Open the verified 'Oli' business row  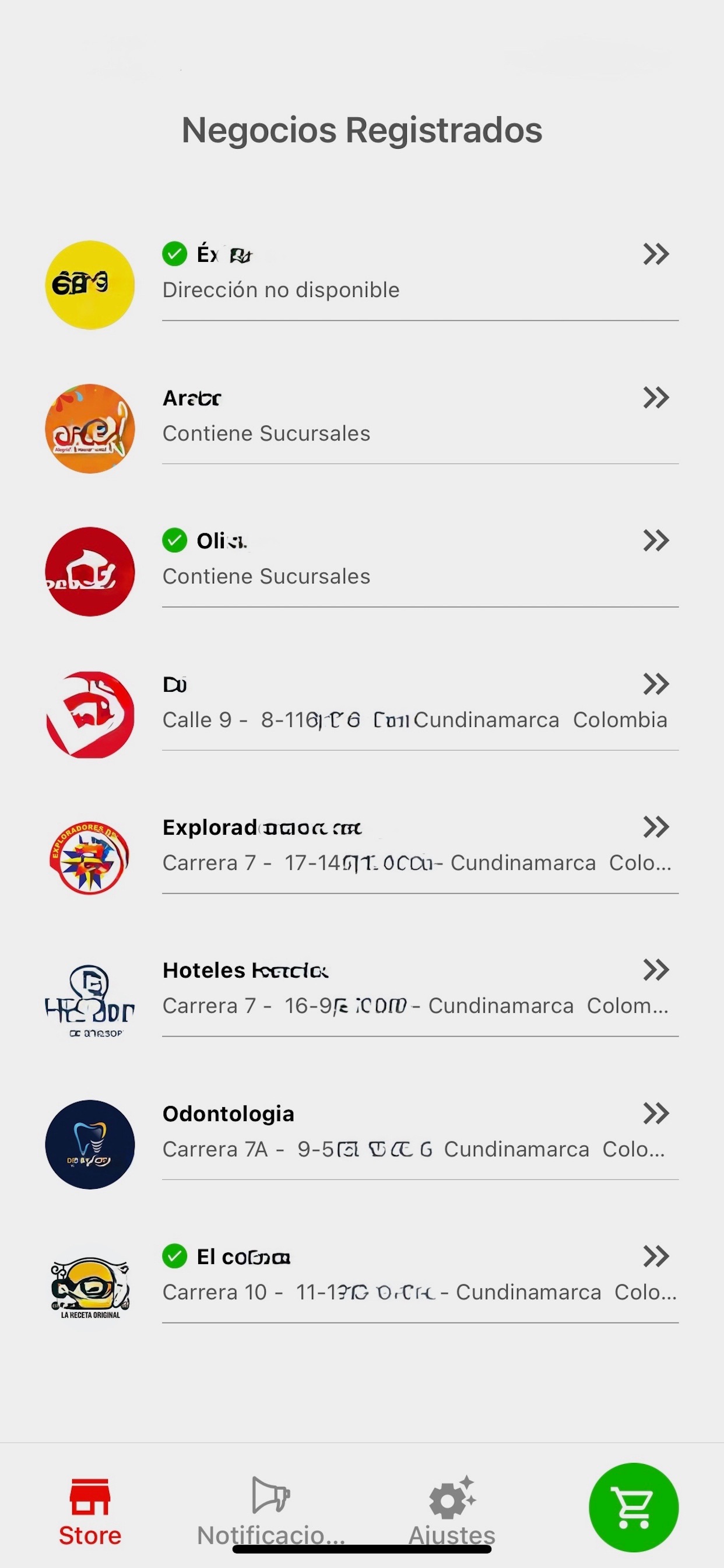(362, 572)
